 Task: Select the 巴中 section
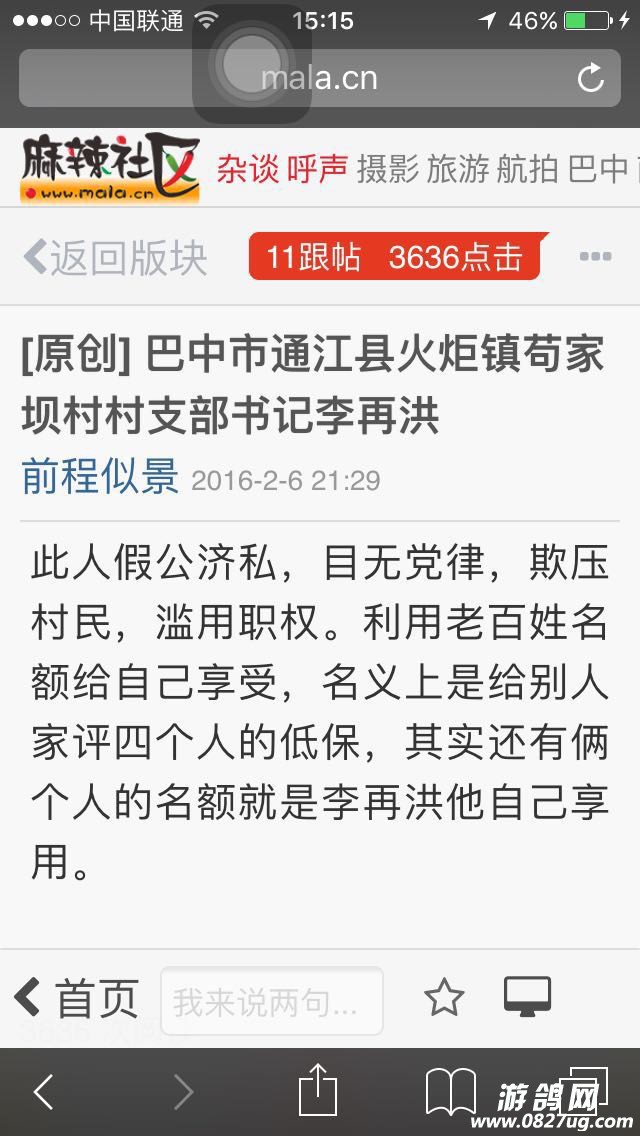[x=598, y=169]
